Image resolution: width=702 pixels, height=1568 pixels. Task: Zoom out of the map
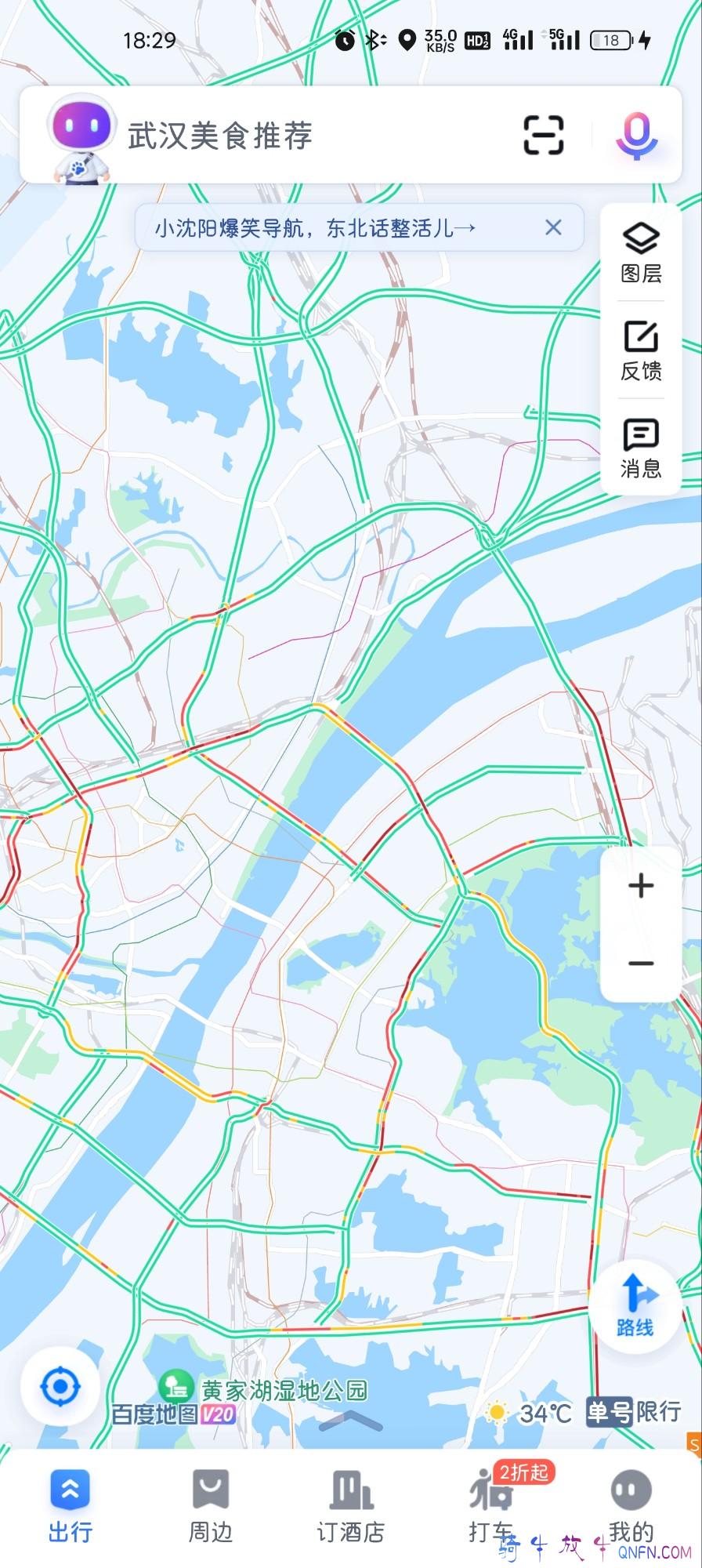pyautogui.click(x=641, y=964)
